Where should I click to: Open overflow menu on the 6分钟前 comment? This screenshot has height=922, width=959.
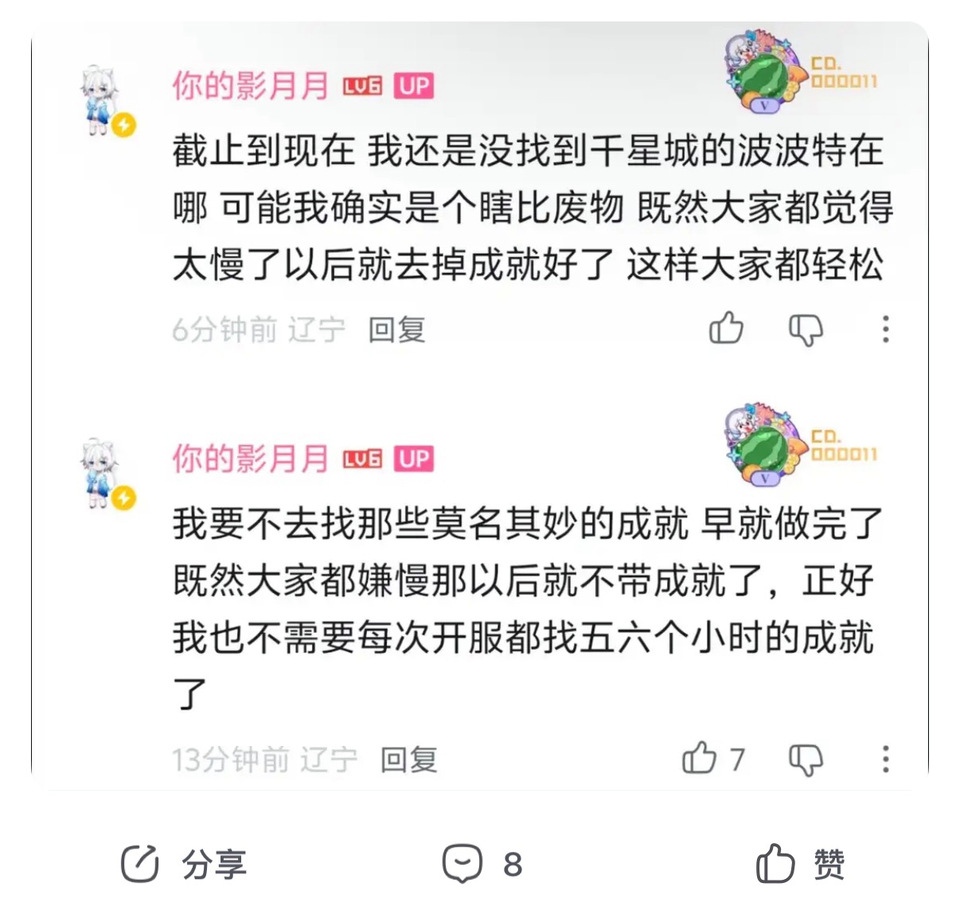point(886,329)
